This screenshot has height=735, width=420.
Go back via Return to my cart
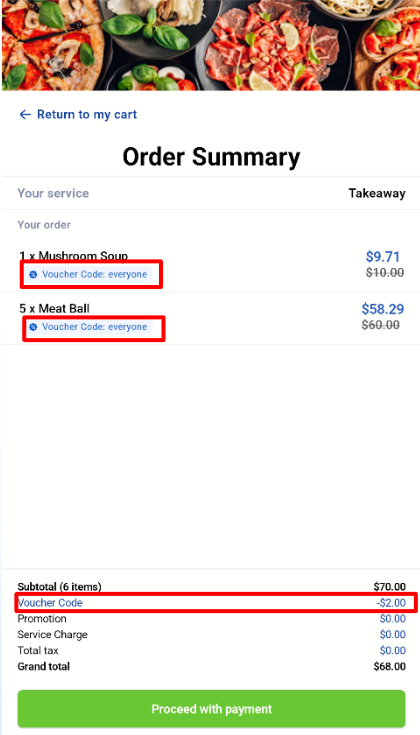(78, 114)
